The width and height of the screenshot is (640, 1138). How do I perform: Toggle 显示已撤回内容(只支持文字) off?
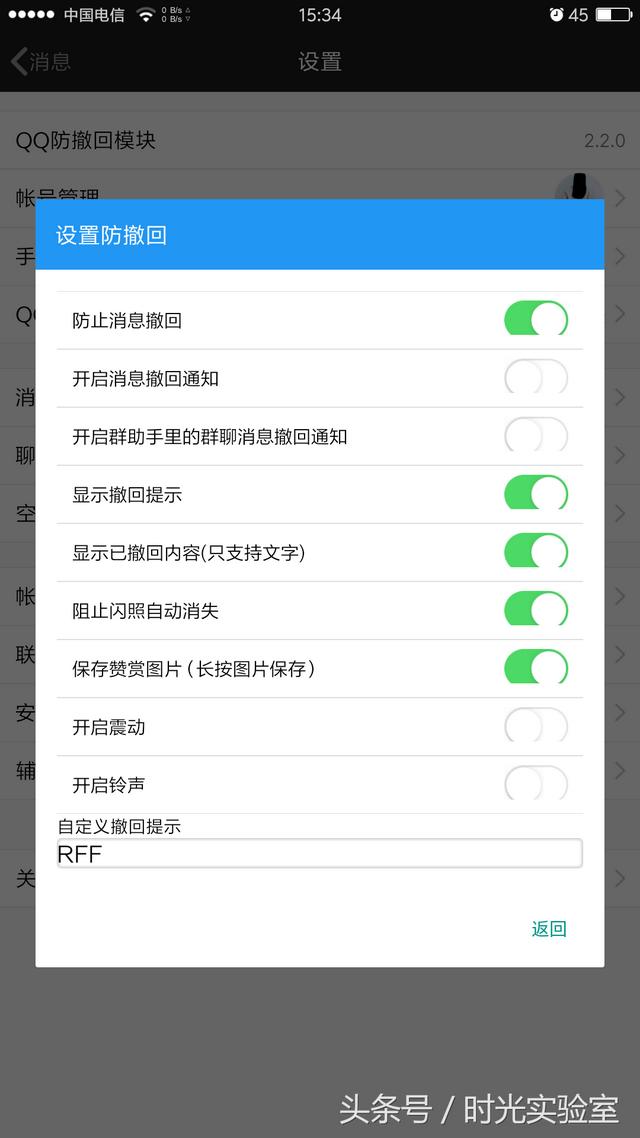point(536,552)
